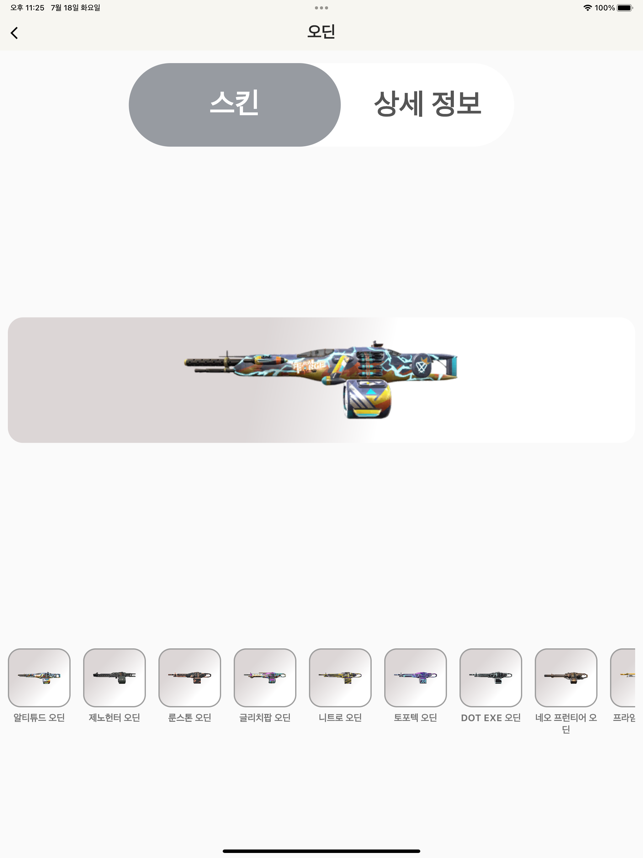Go back using the back arrow
The height and width of the screenshot is (858, 643).
[x=14, y=33]
